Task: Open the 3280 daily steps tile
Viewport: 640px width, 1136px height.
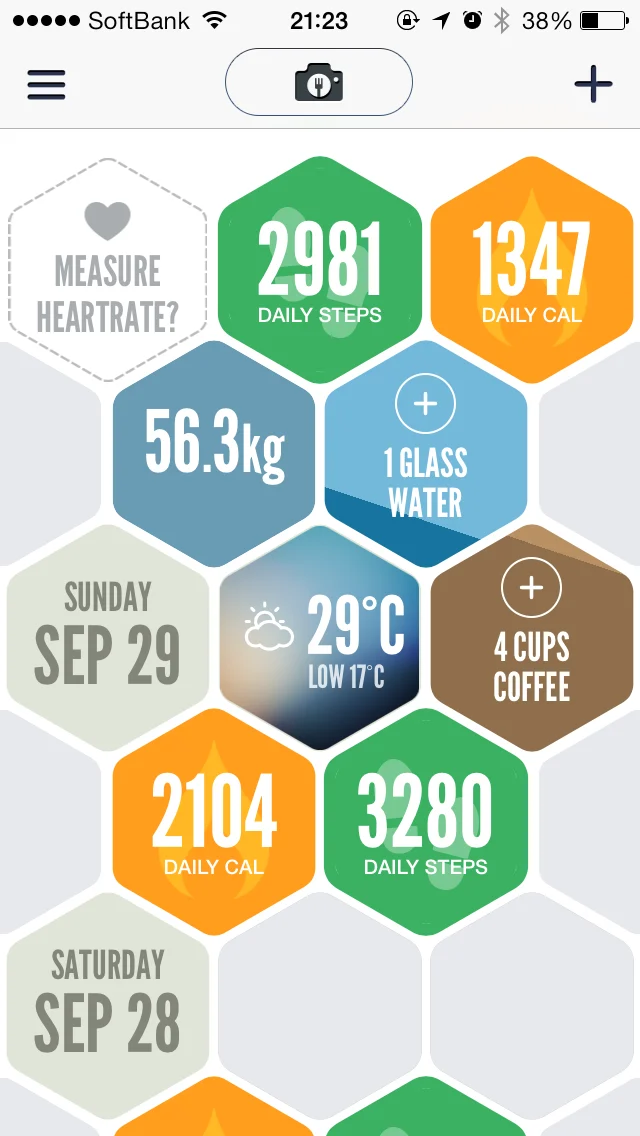Action: coord(425,822)
